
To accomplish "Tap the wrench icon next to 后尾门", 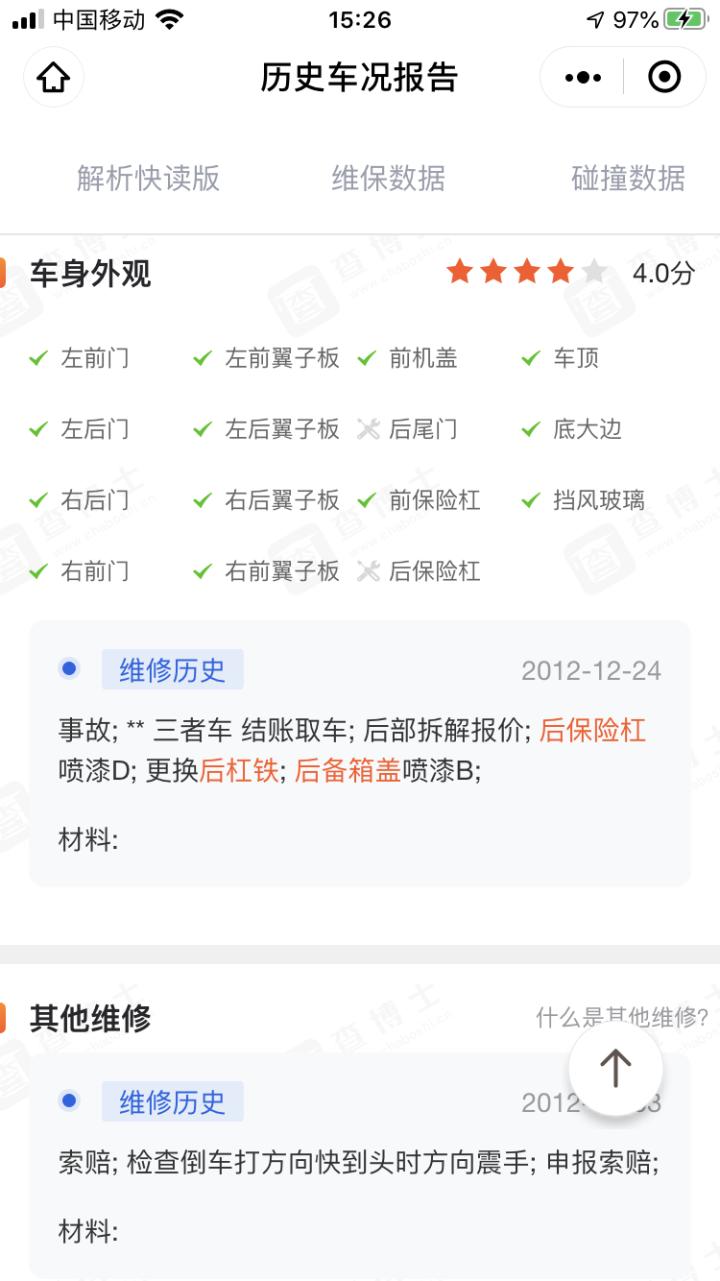I will [x=368, y=429].
